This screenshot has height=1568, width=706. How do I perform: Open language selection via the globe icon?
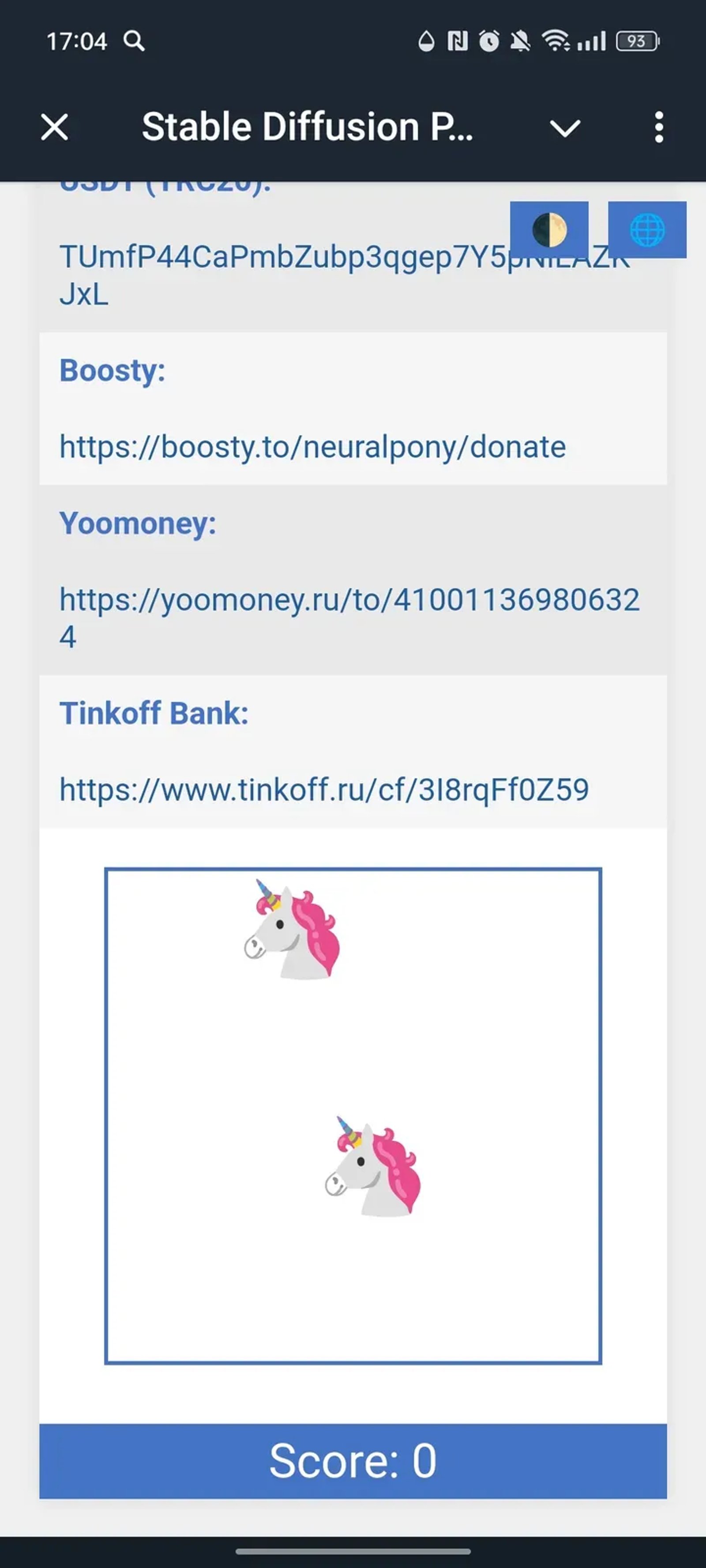click(x=647, y=230)
